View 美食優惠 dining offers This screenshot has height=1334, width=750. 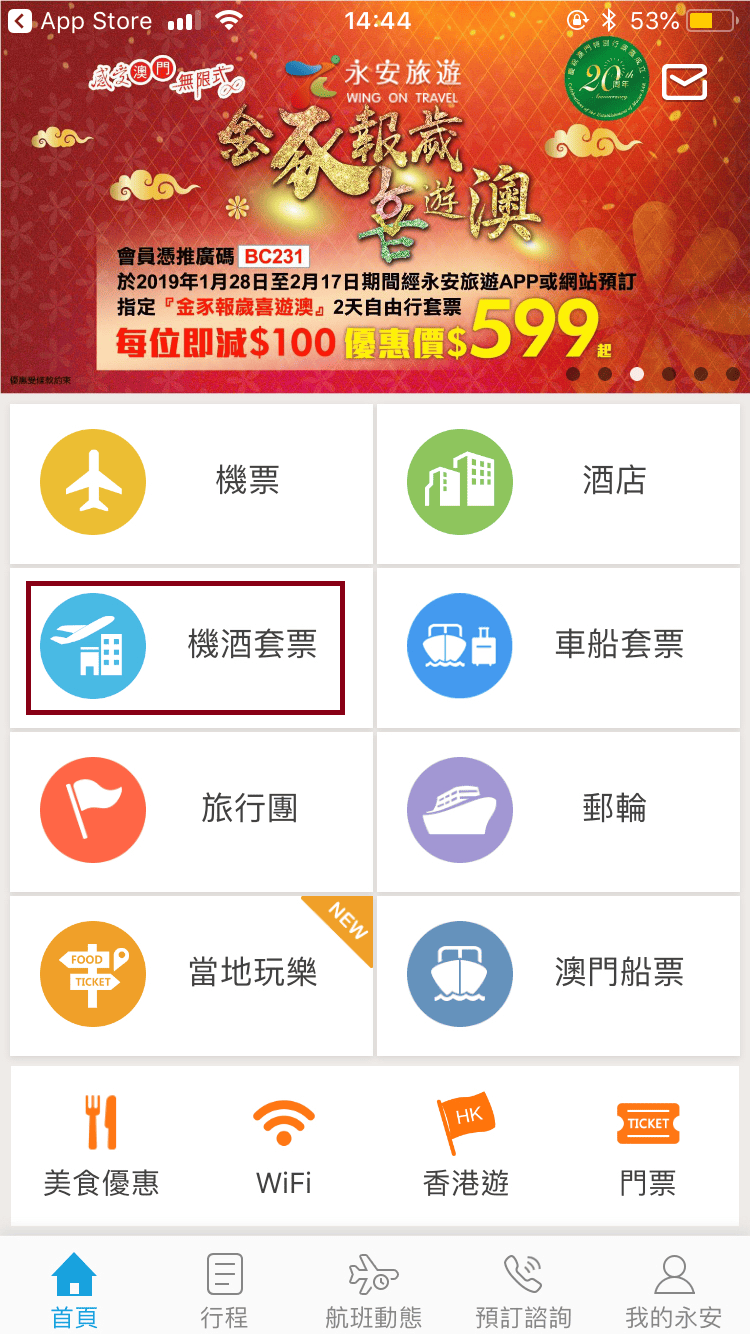coord(101,1145)
